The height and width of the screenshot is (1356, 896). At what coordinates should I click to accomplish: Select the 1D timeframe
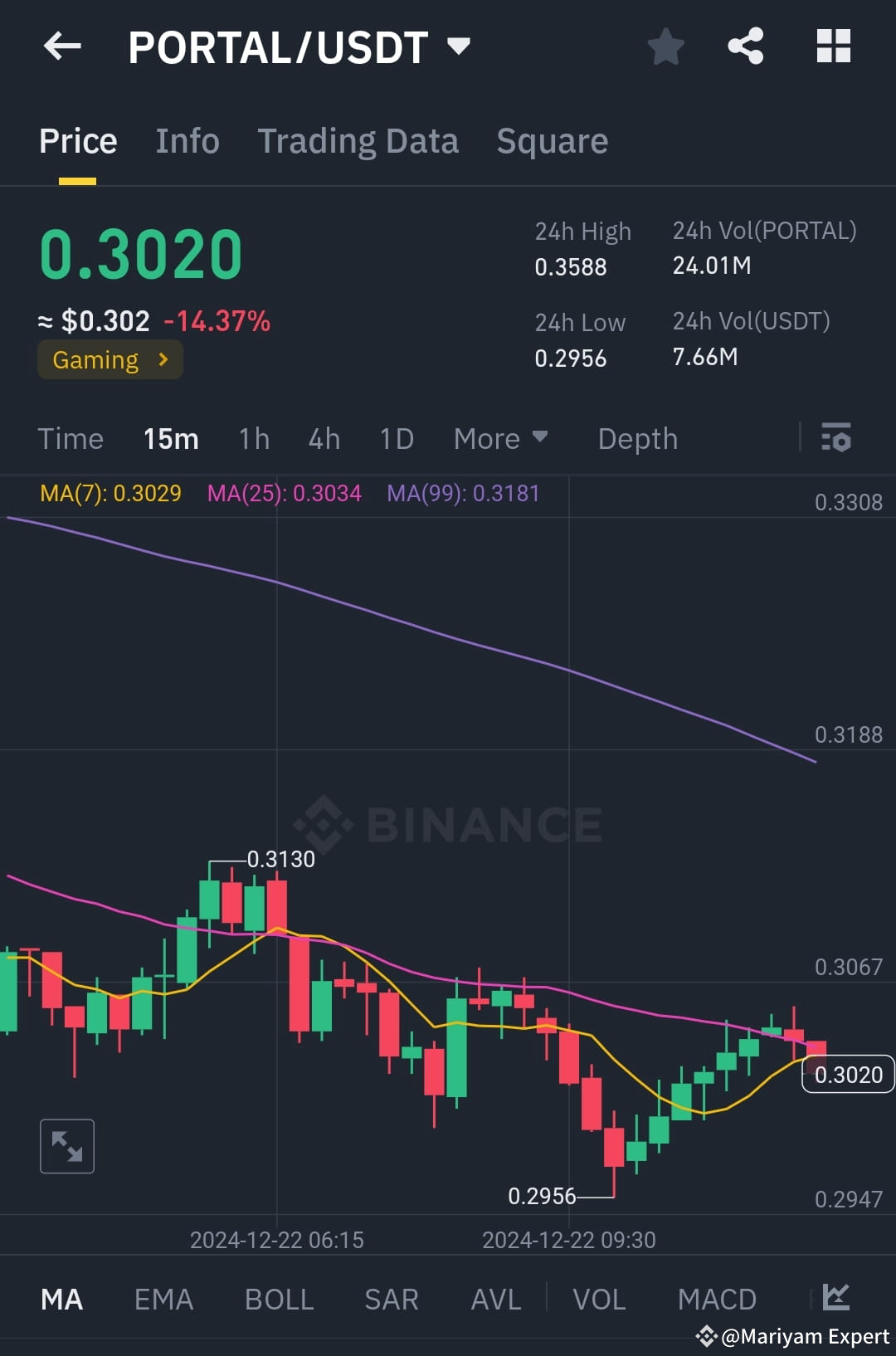click(x=396, y=438)
